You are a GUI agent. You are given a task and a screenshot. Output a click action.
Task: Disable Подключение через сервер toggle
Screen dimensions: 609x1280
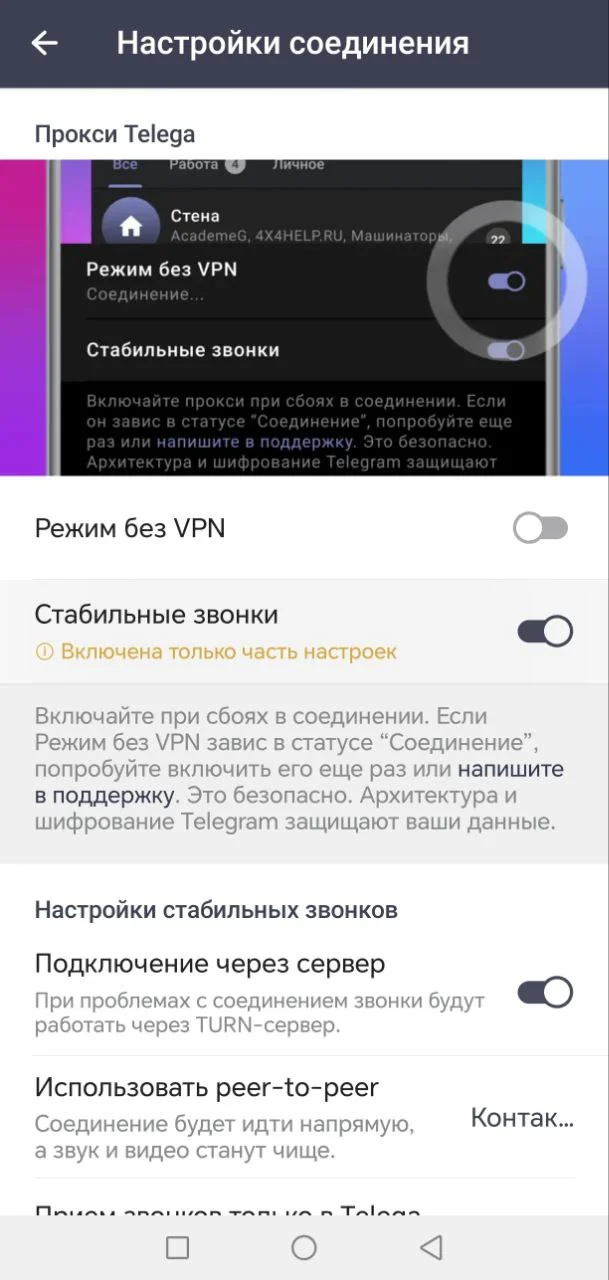coord(544,992)
